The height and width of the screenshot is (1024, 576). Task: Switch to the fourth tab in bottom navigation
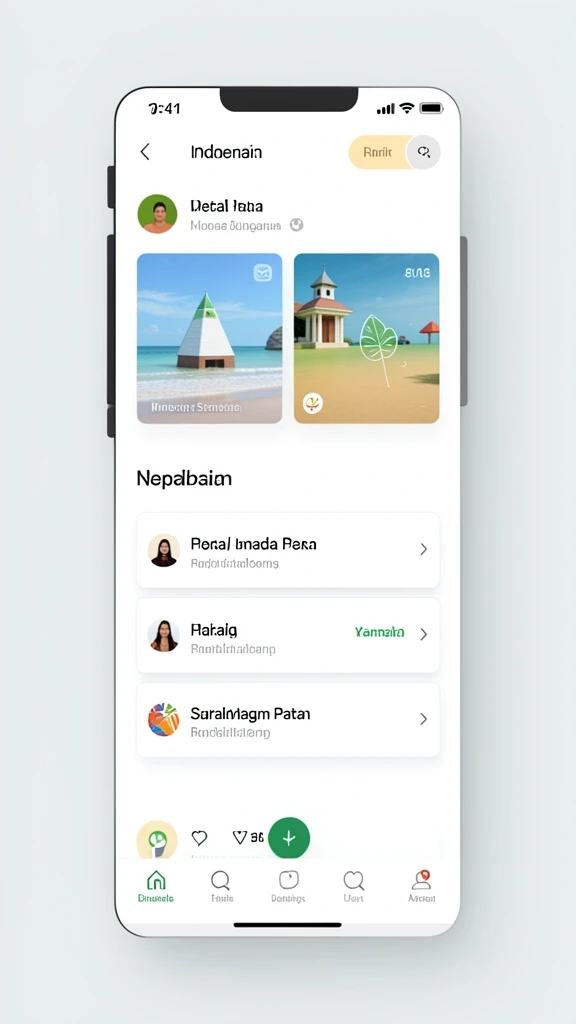point(353,886)
